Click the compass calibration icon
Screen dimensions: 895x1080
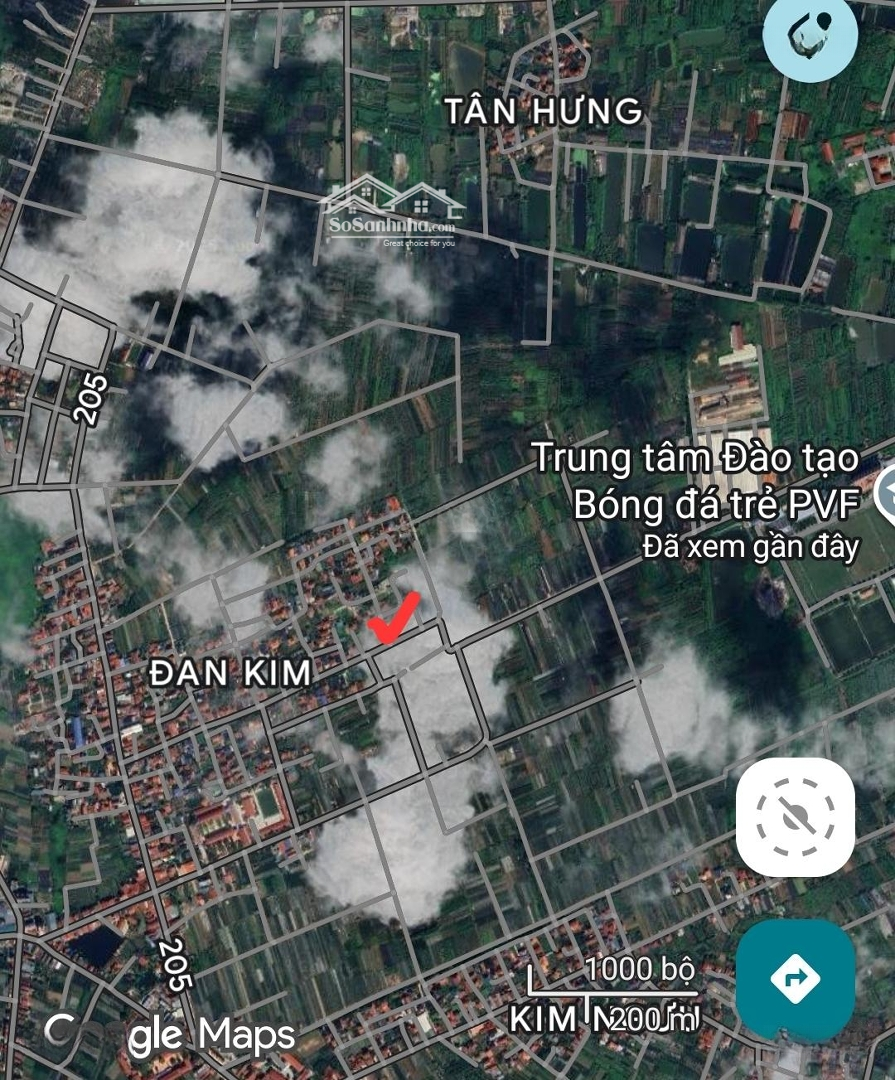point(795,816)
